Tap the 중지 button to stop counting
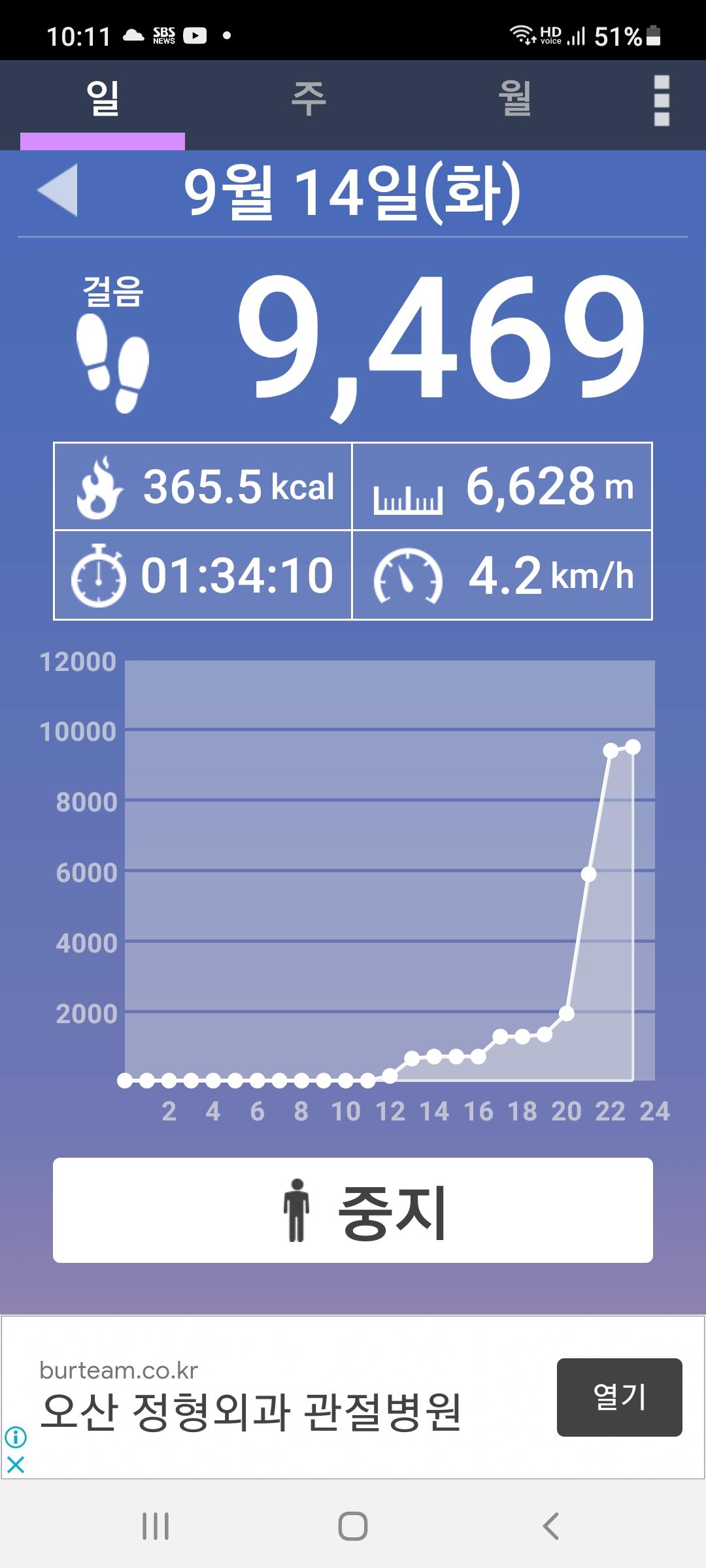The image size is (706, 1568). click(353, 1210)
